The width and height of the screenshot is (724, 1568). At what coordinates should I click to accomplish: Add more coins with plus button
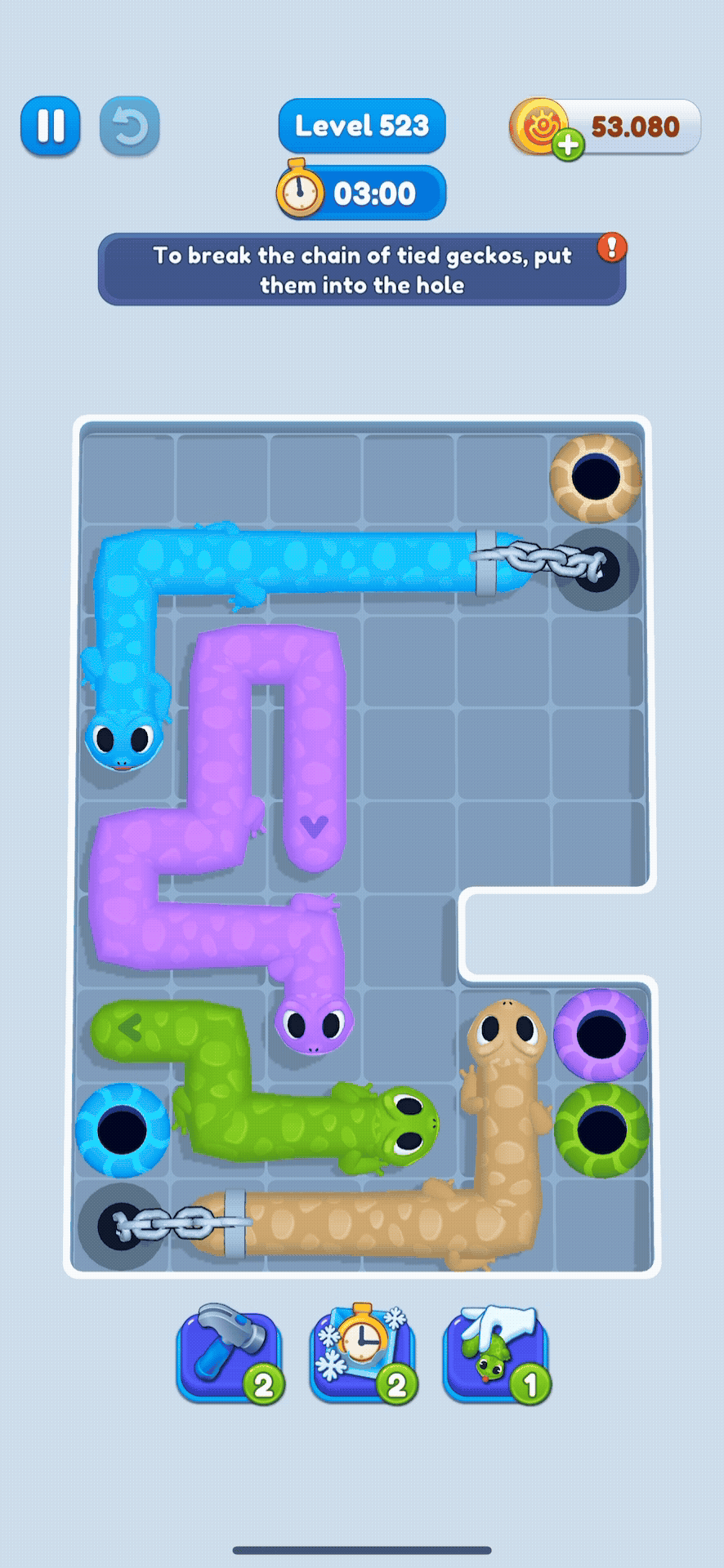click(x=568, y=145)
